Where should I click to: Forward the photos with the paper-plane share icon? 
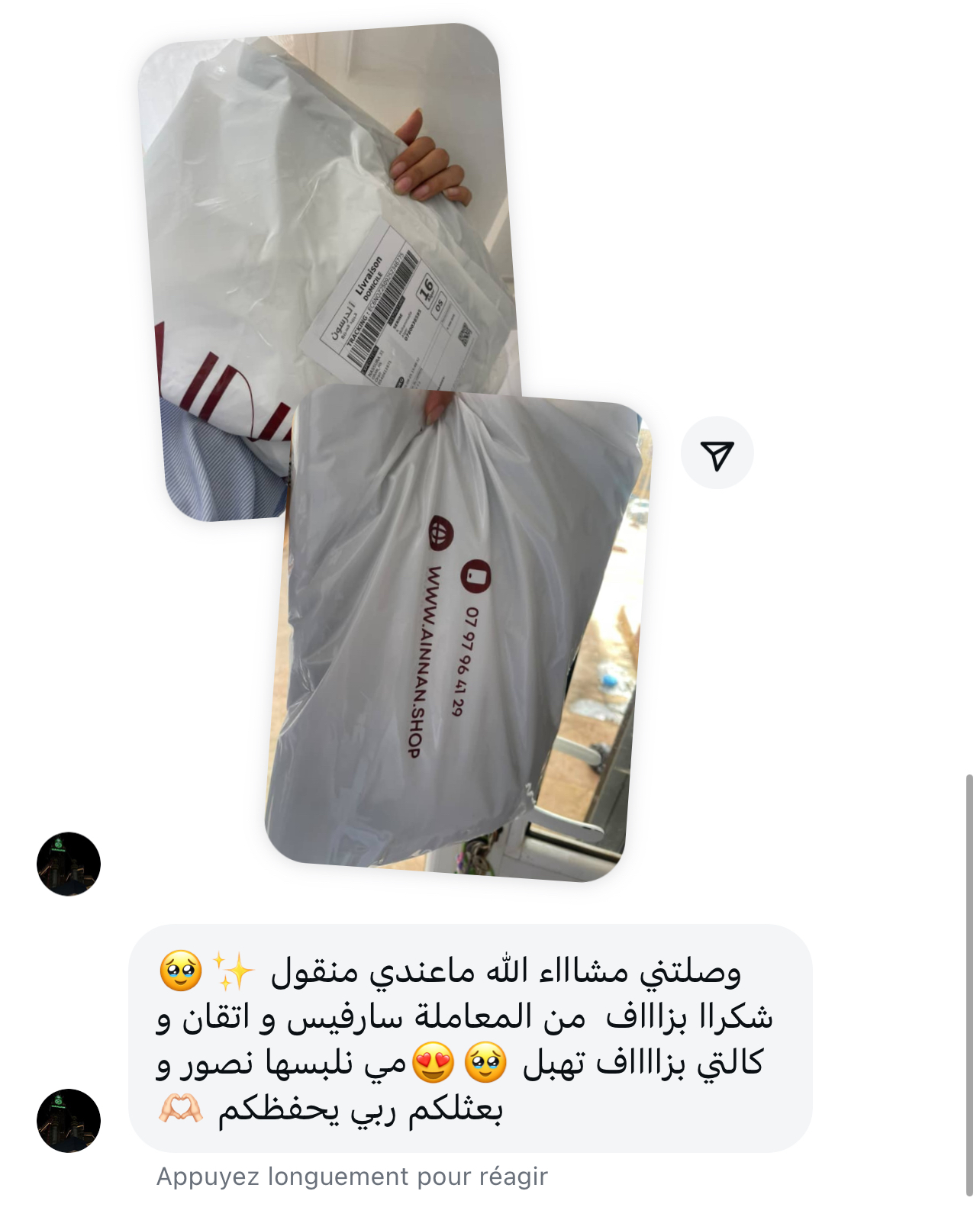pyautogui.click(x=717, y=453)
